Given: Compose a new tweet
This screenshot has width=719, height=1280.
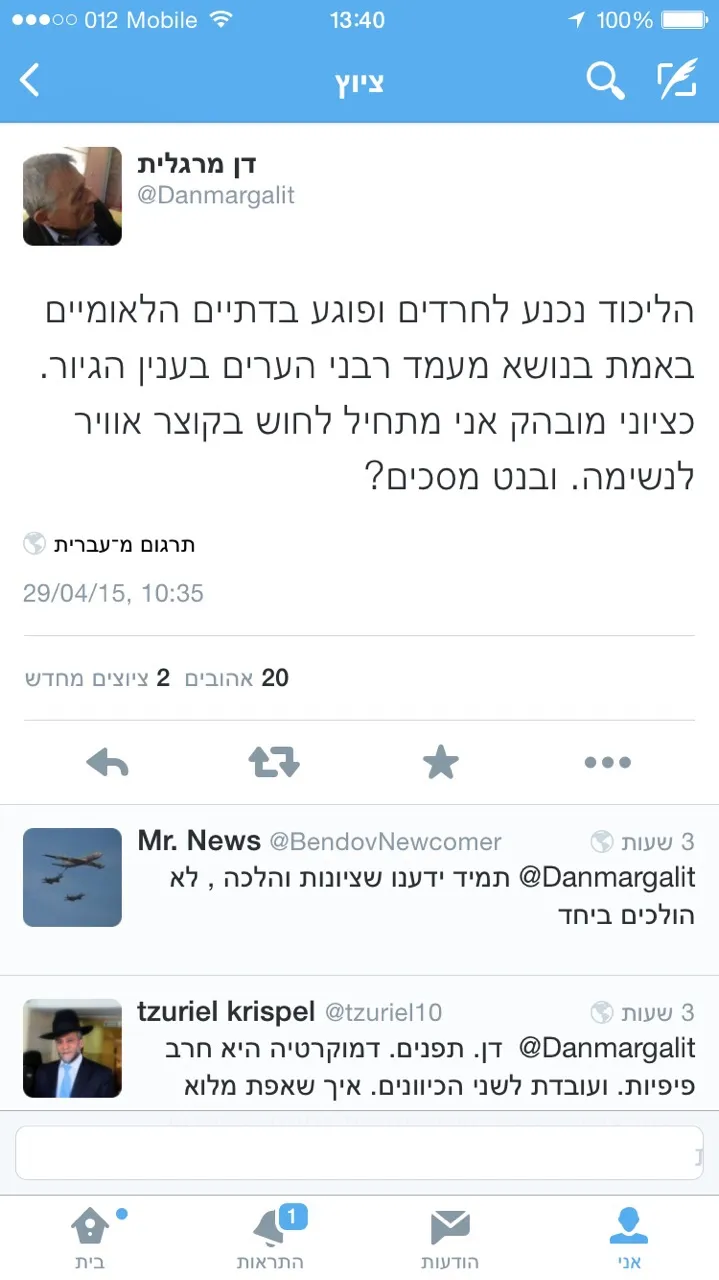Looking at the screenshot, I should click(x=677, y=81).
